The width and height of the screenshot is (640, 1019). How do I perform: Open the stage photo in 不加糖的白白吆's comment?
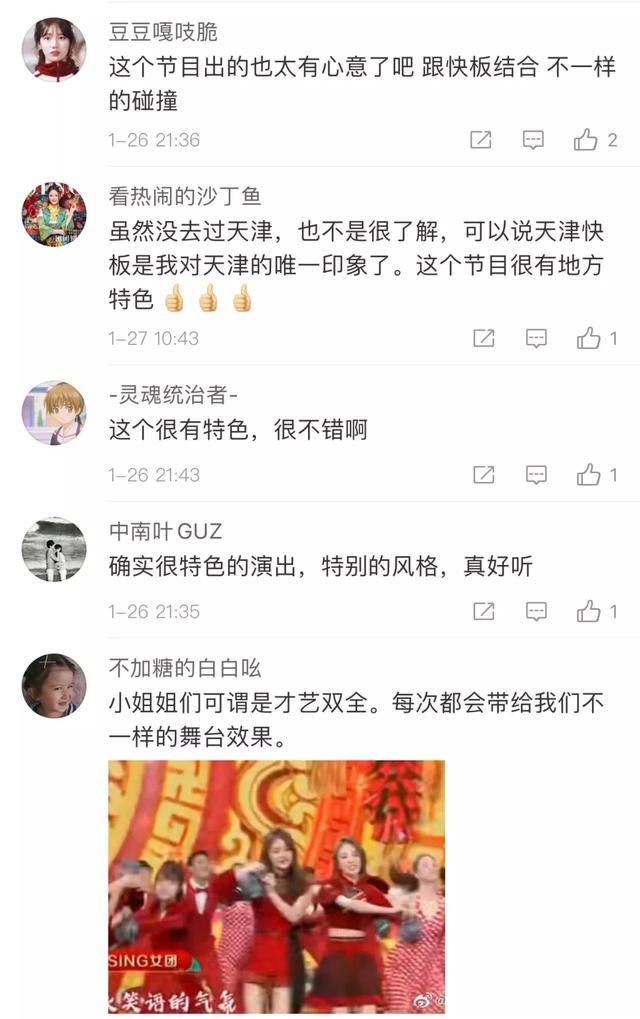(x=276, y=886)
